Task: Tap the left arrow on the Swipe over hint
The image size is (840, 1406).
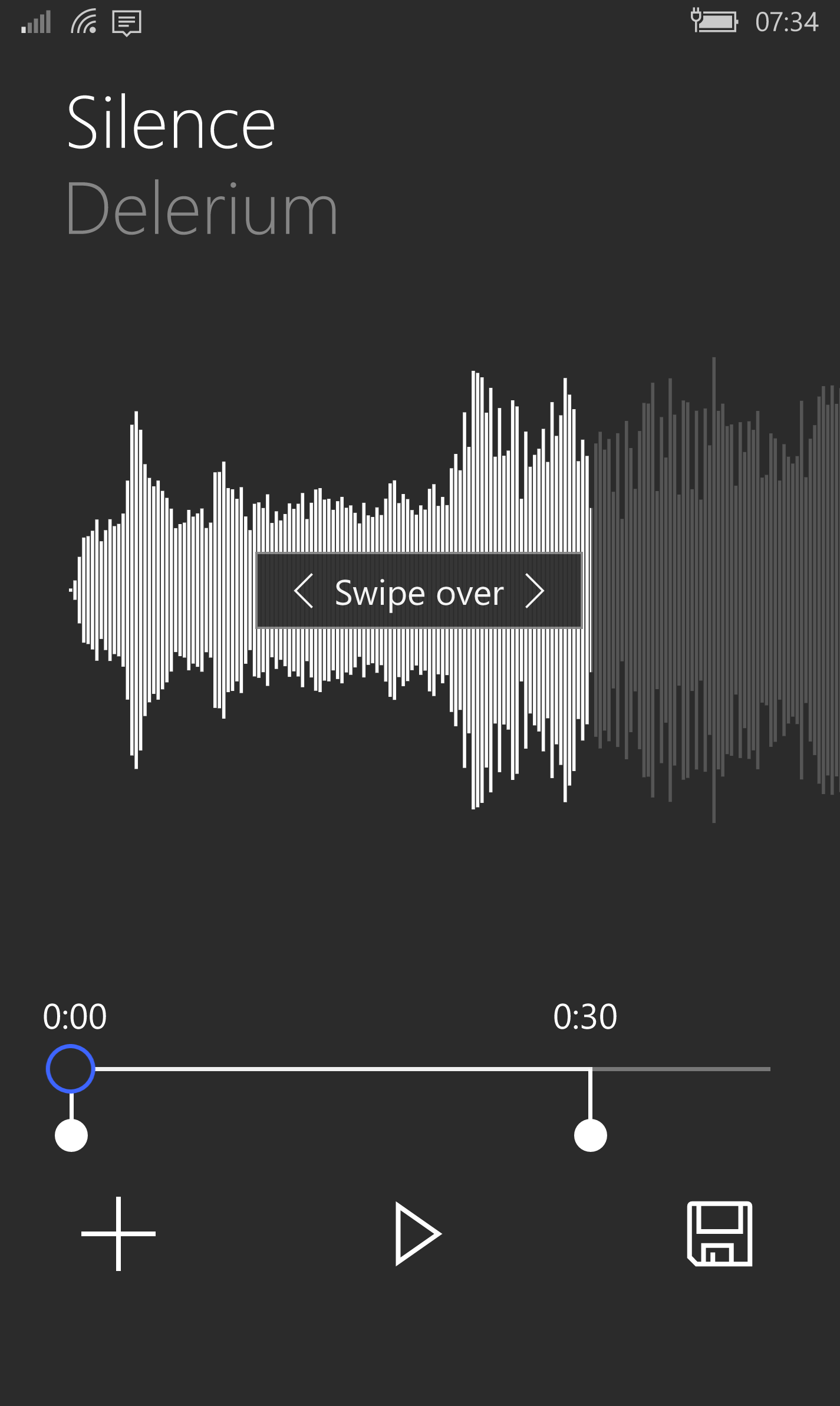Action: 304,591
